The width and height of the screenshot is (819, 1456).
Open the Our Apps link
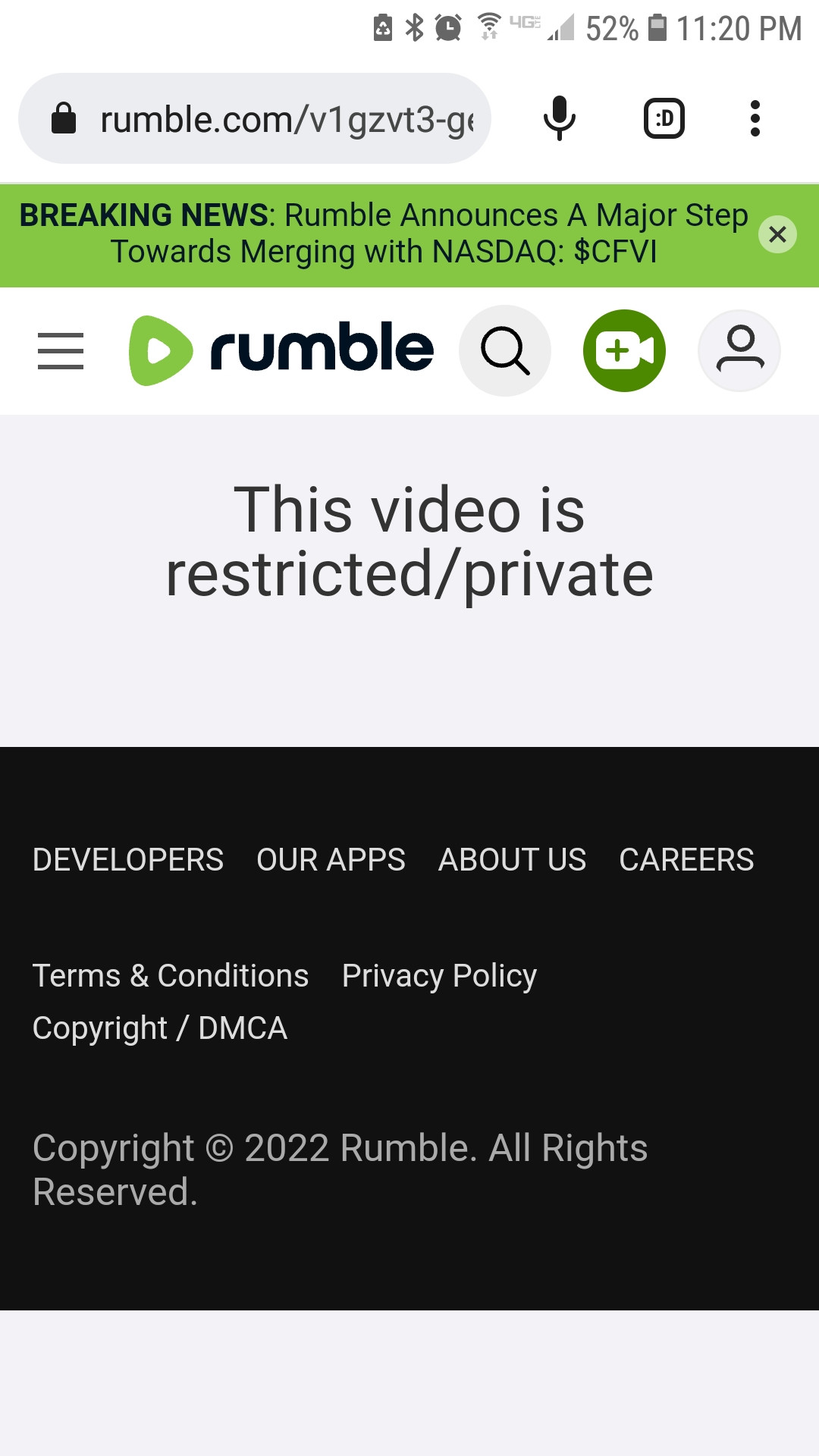tap(331, 860)
